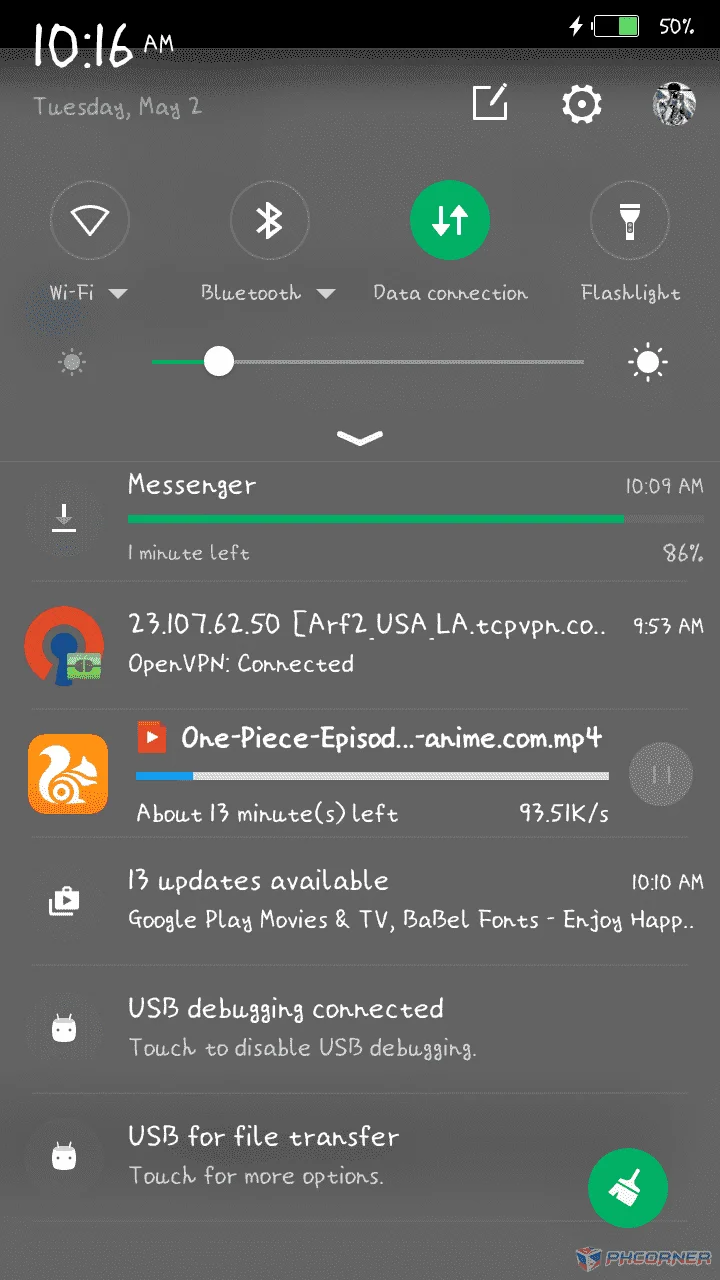Expand the Wi-Fi networks dropdown
This screenshot has height=1280, width=720.
point(118,294)
